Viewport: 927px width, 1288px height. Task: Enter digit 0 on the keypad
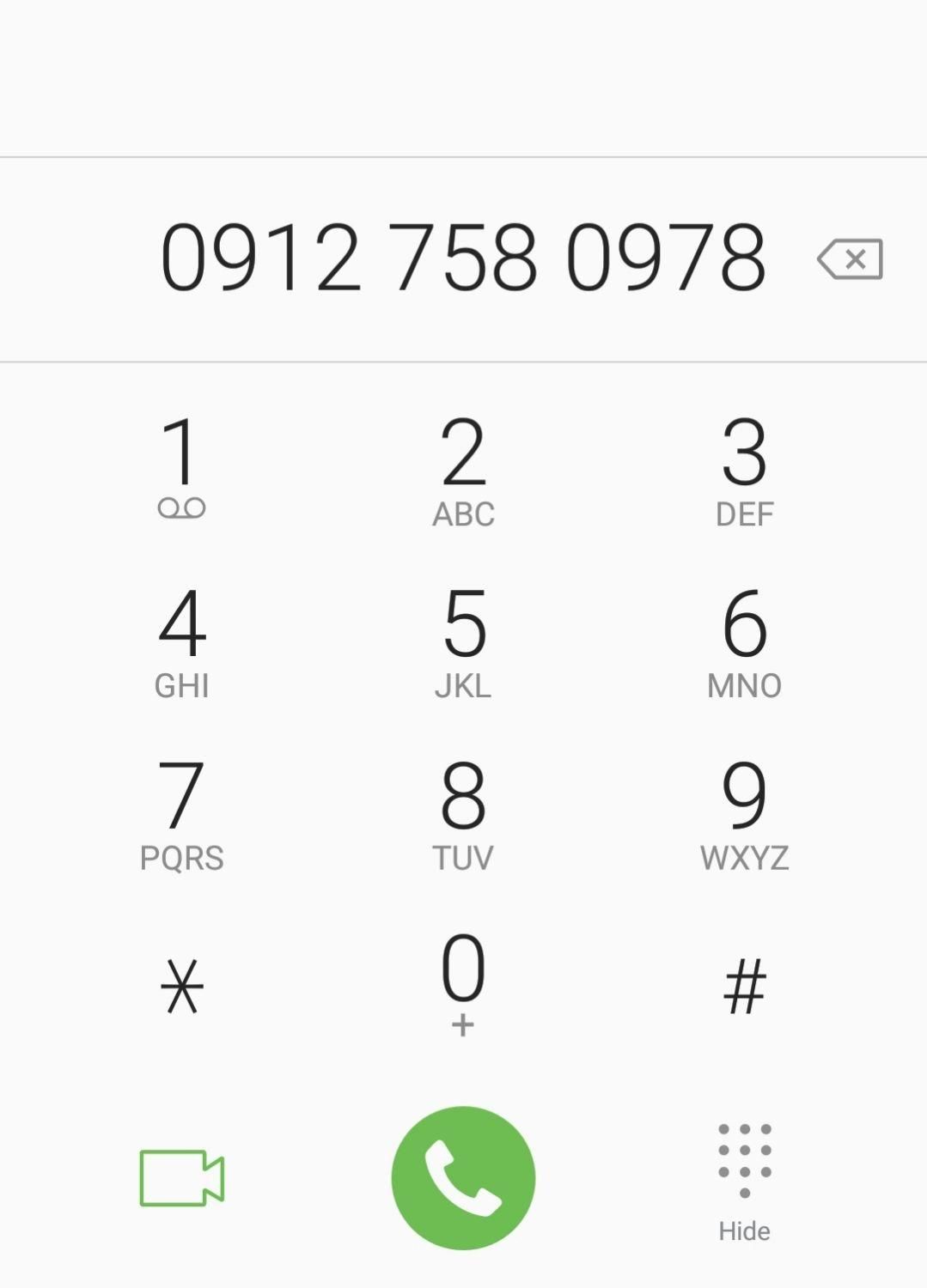(x=463, y=981)
